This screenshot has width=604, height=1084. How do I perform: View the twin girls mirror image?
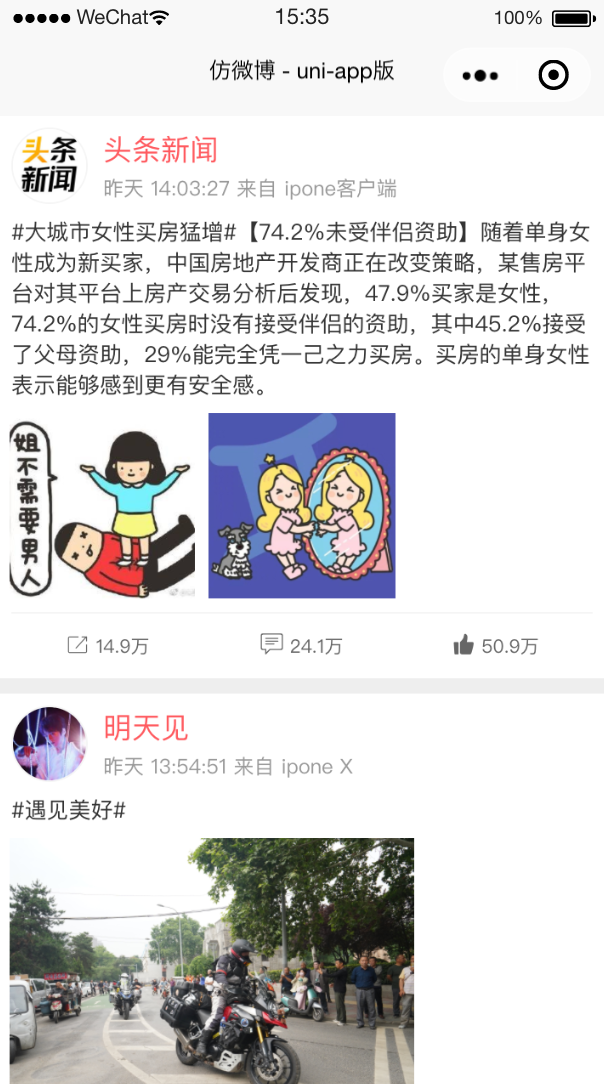click(301, 506)
